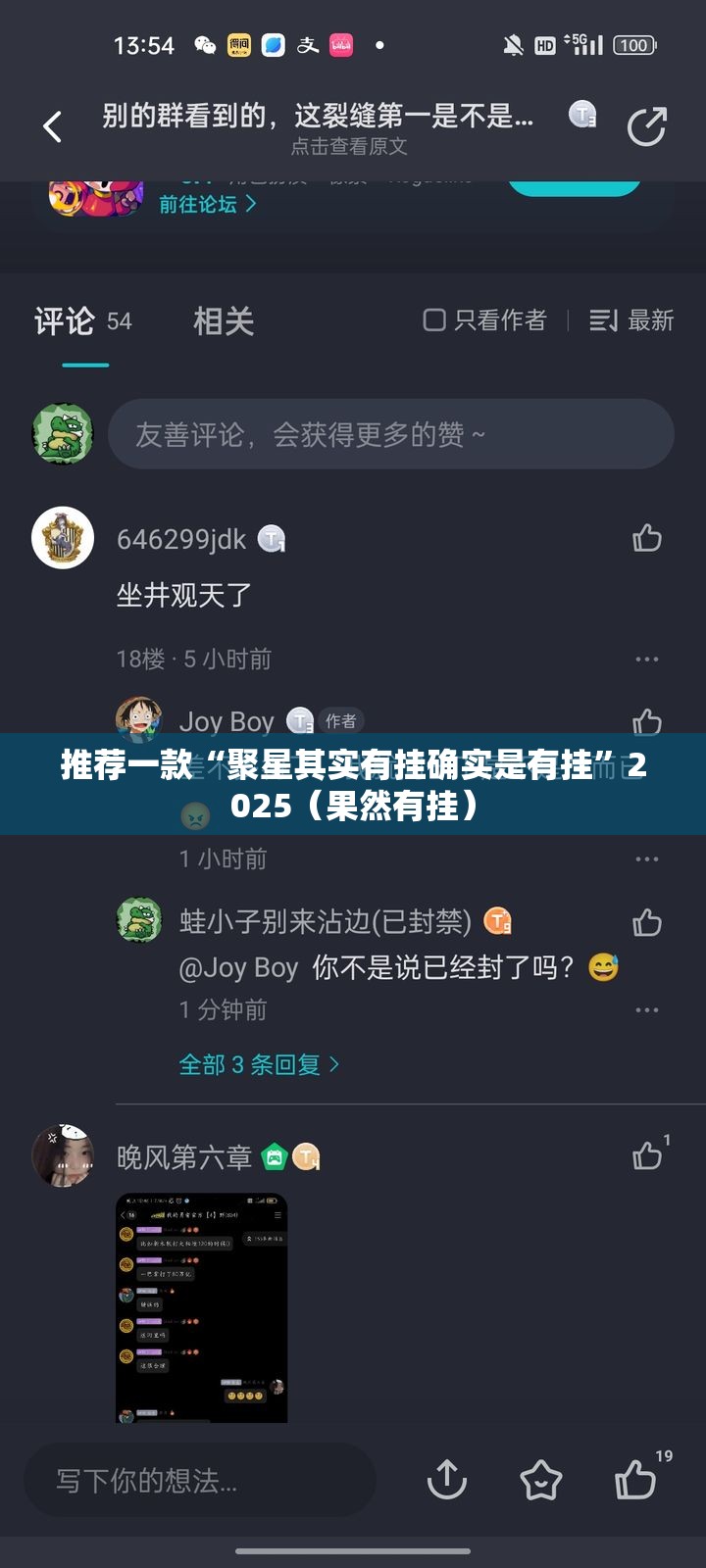Image resolution: width=706 pixels, height=1568 pixels.
Task: Switch to the 相关 tab
Action: click(224, 321)
